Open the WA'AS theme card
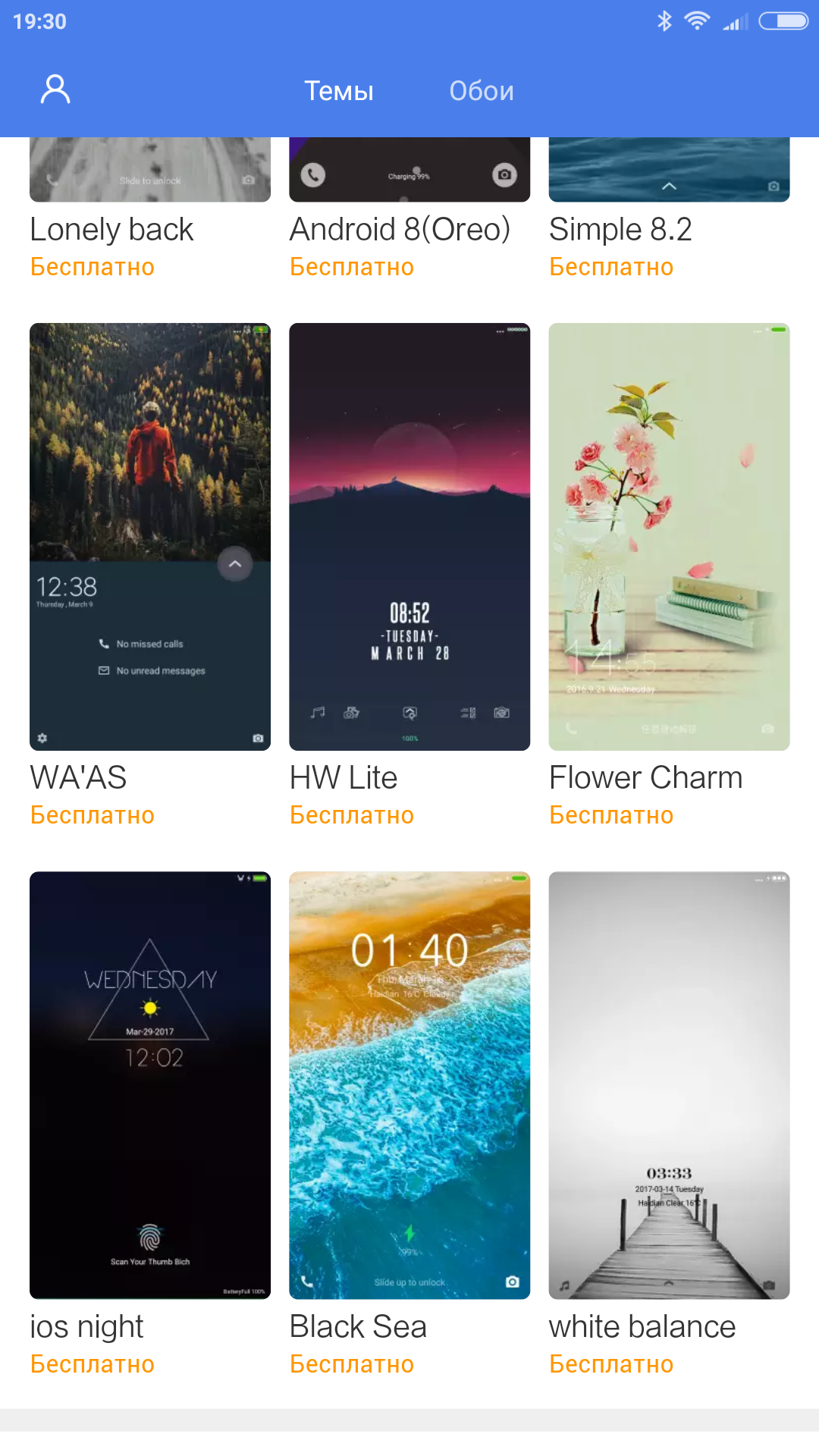The height and width of the screenshot is (1456, 819). (149, 537)
